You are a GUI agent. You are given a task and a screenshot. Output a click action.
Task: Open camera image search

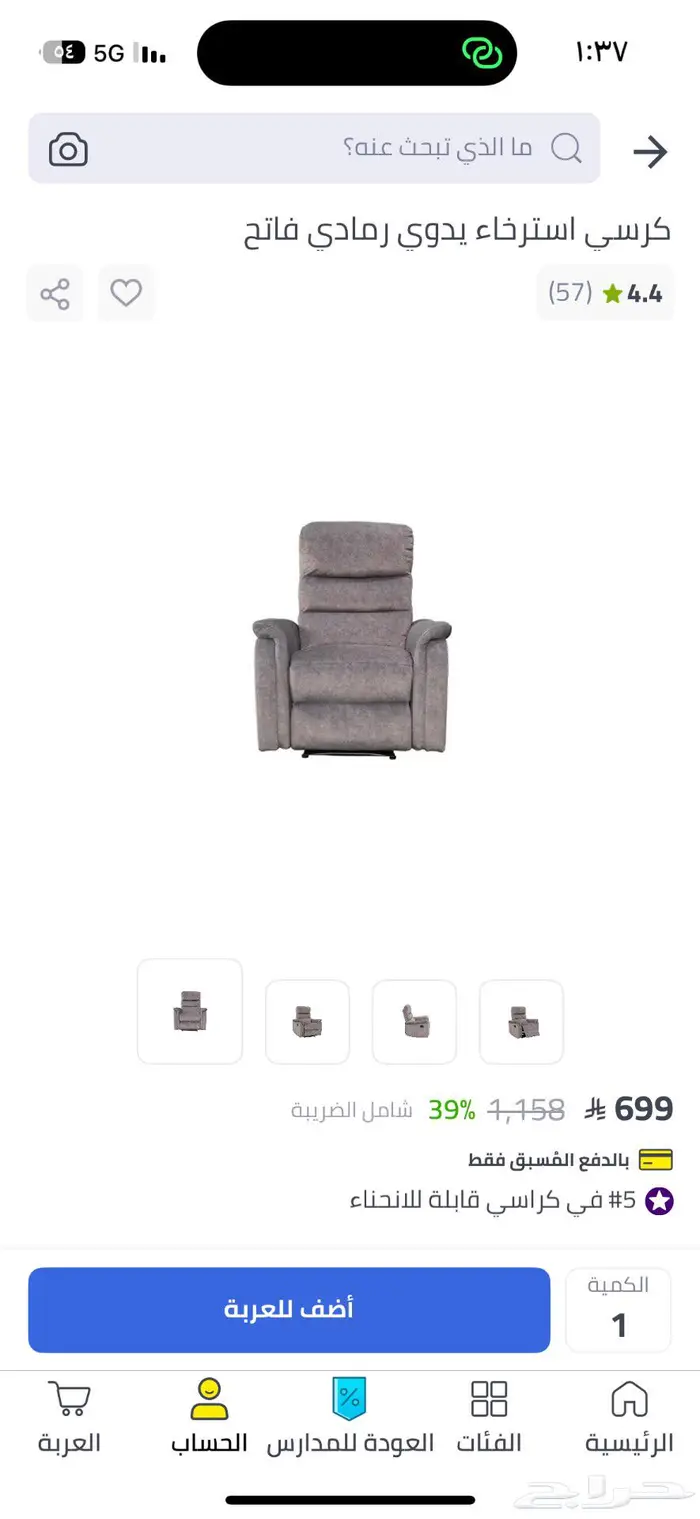pyautogui.click(x=69, y=150)
